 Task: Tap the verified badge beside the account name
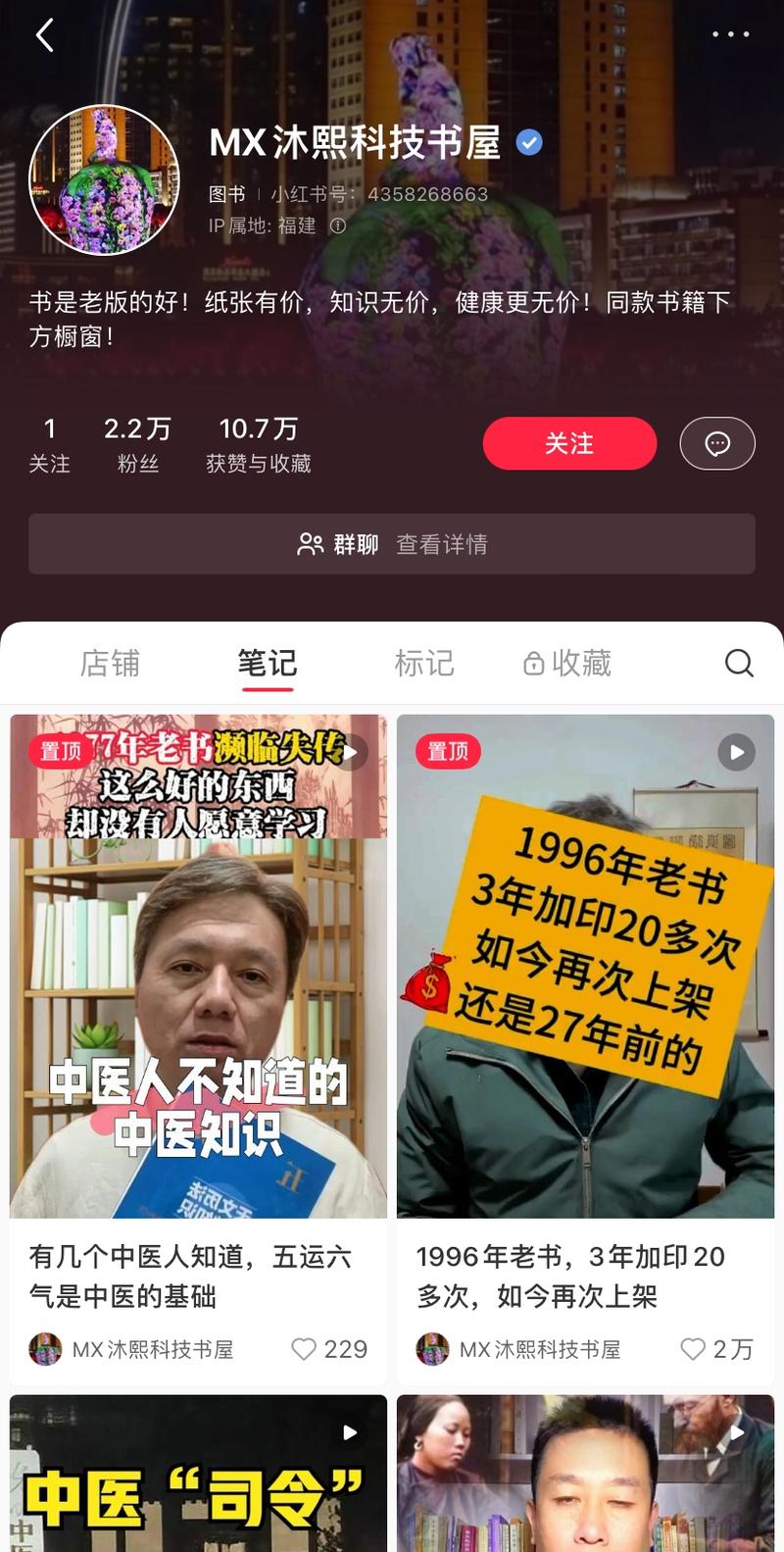pos(530,142)
